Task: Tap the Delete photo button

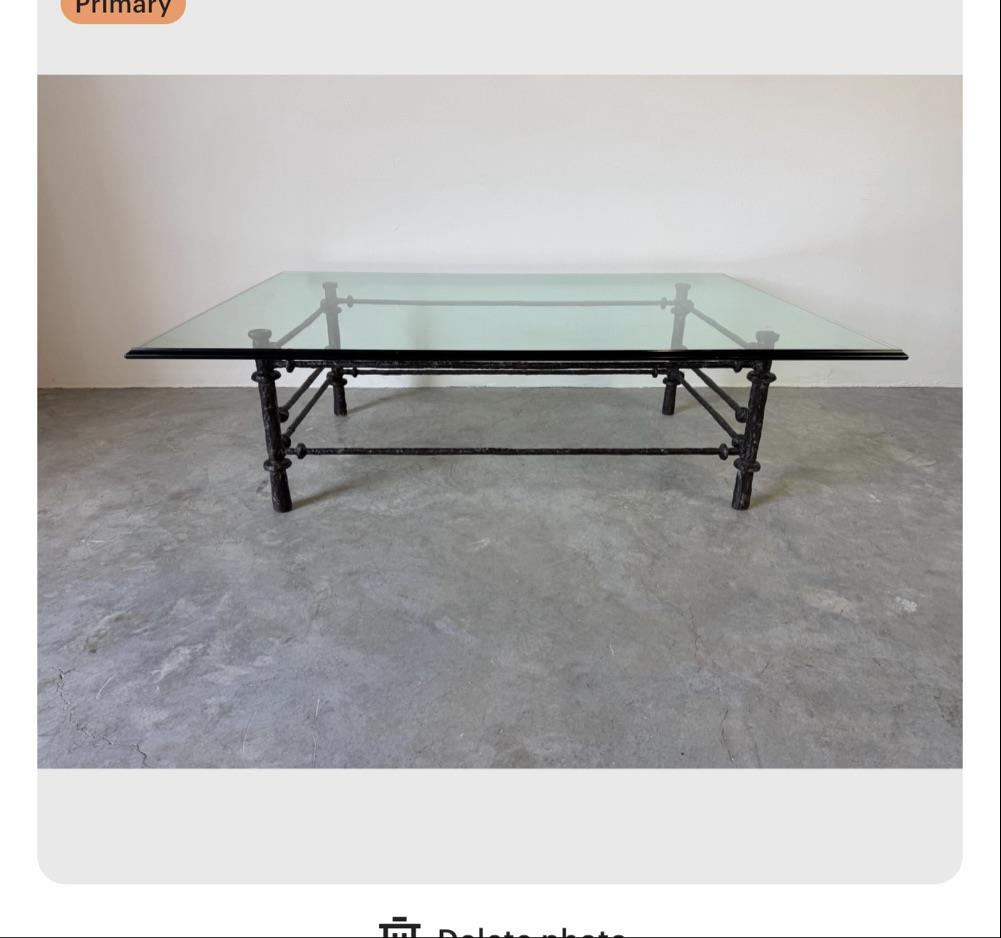Action: tap(502, 930)
